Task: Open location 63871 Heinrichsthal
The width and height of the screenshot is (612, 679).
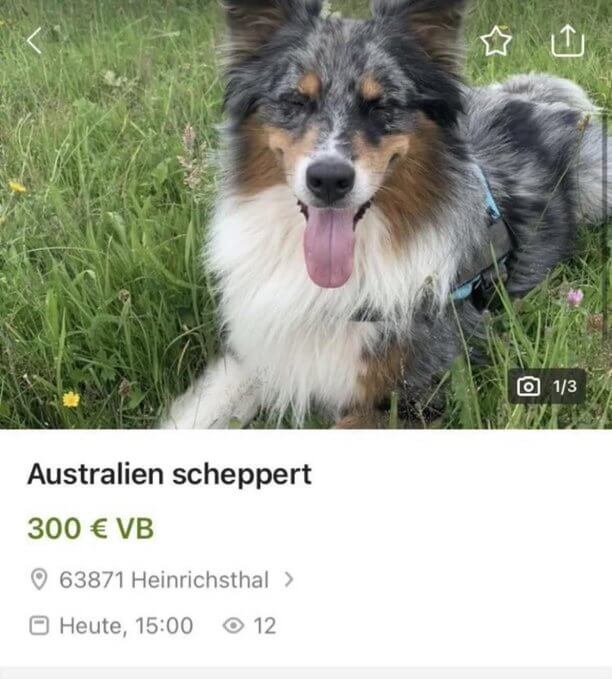Action: (x=163, y=579)
